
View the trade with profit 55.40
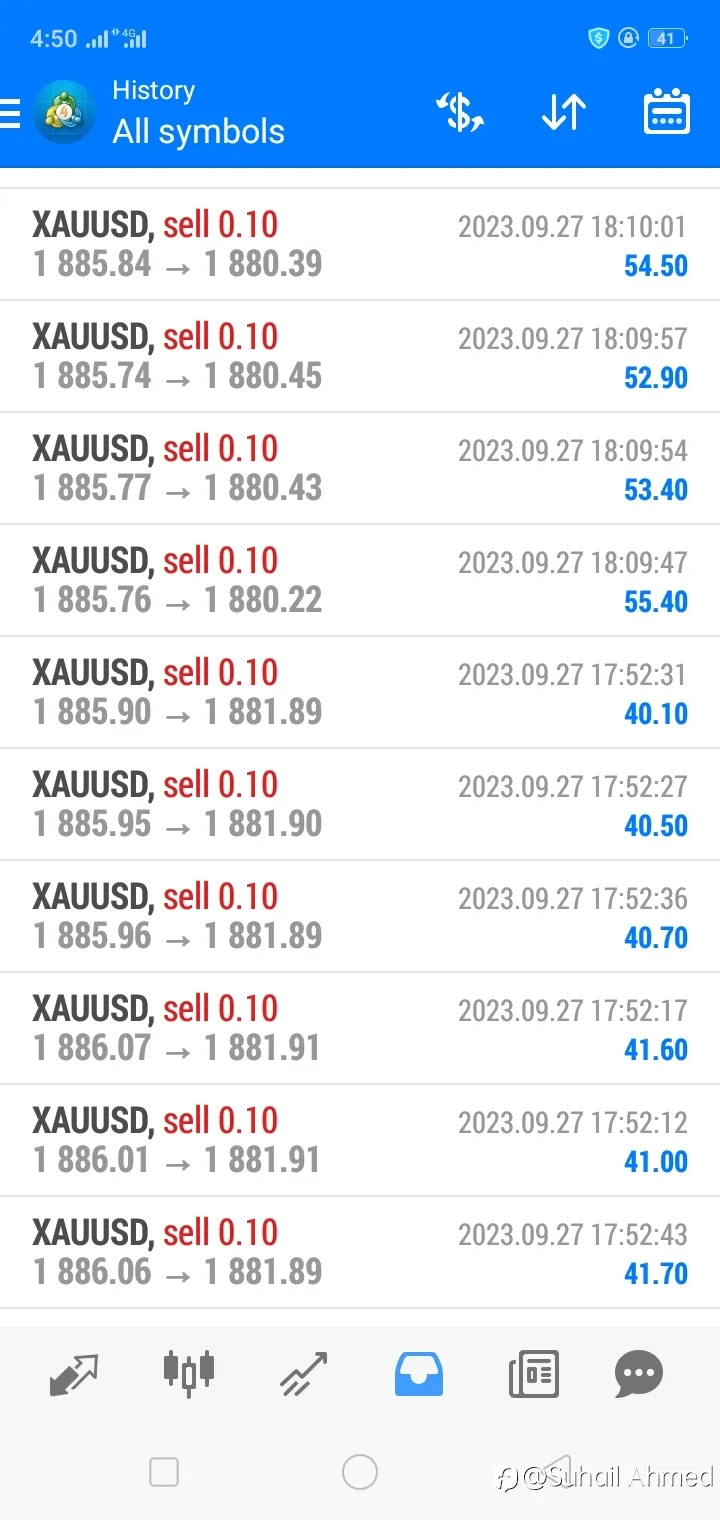(x=360, y=580)
